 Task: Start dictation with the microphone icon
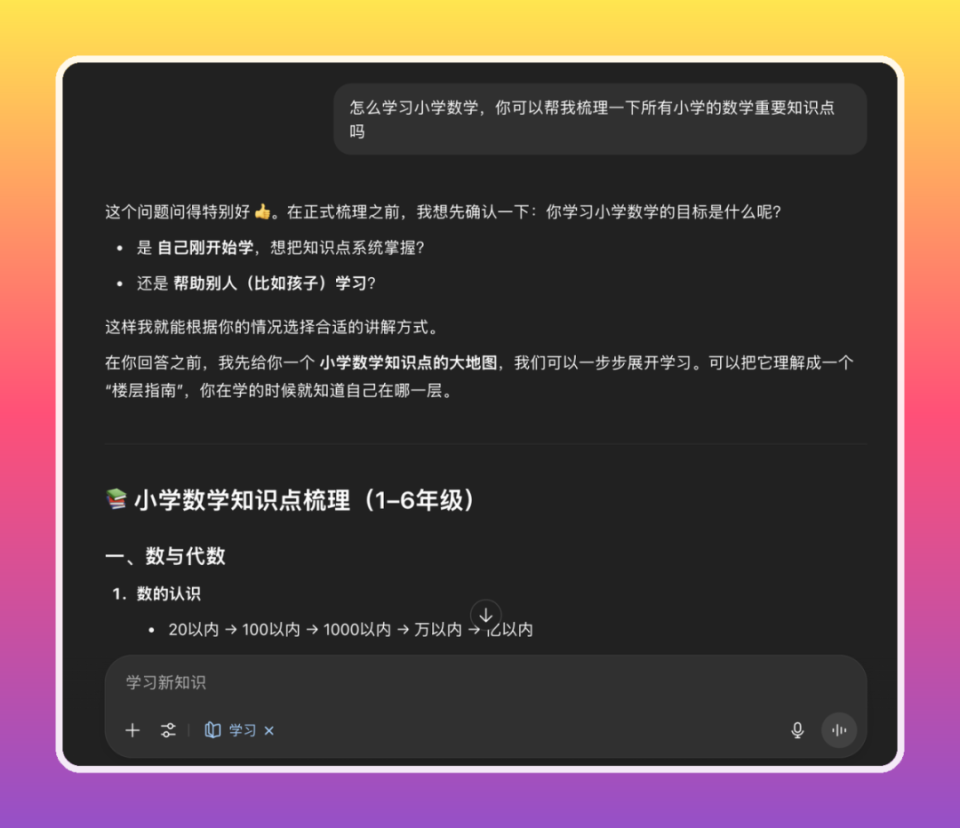point(797,730)
